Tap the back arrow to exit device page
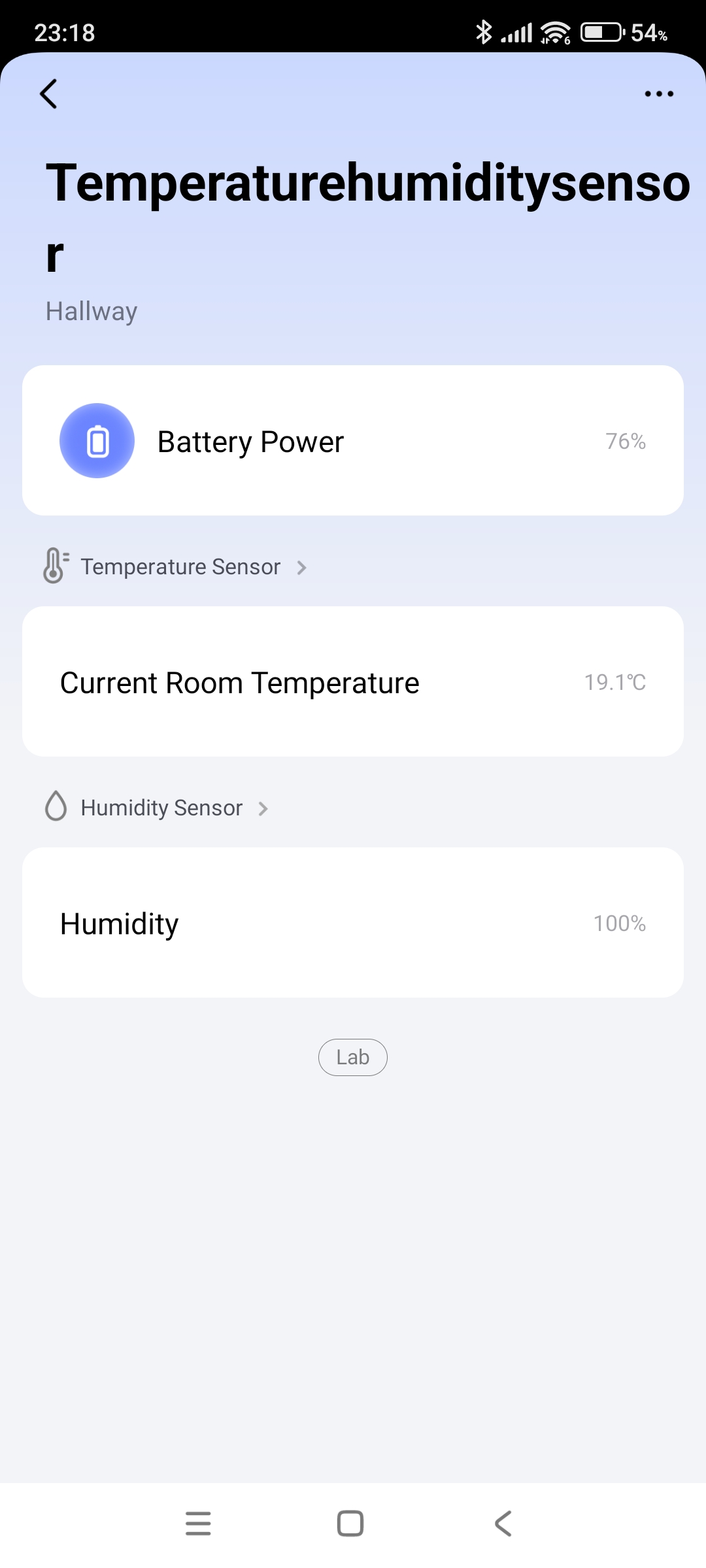 point(50,93)
